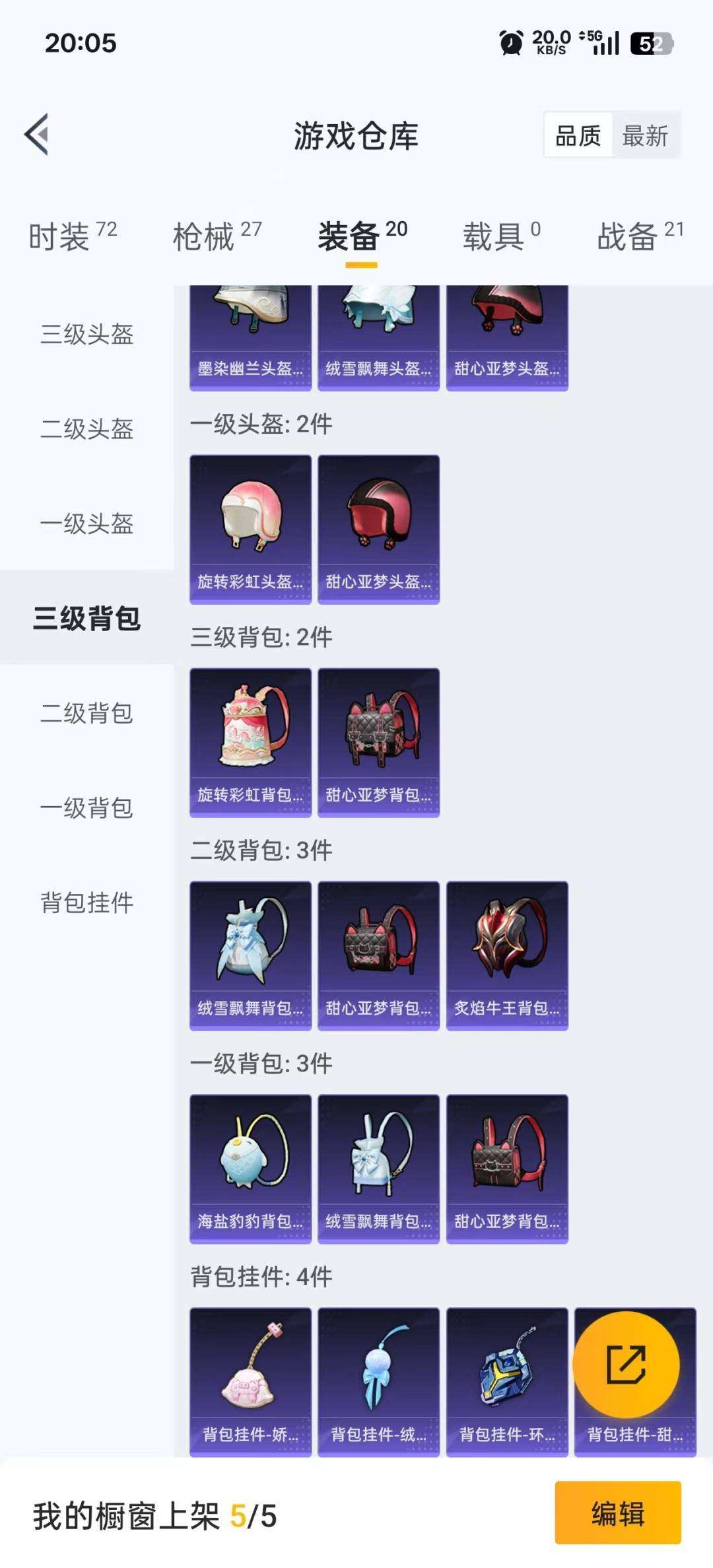Sort items by 品质
Screen dimensions: 713x1568
[578, 136]
